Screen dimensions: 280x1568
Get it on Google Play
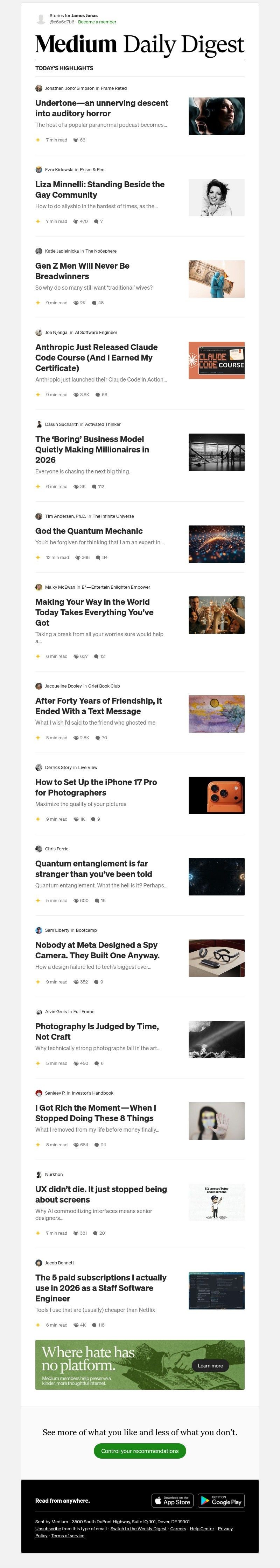[x=221, y=1501]
